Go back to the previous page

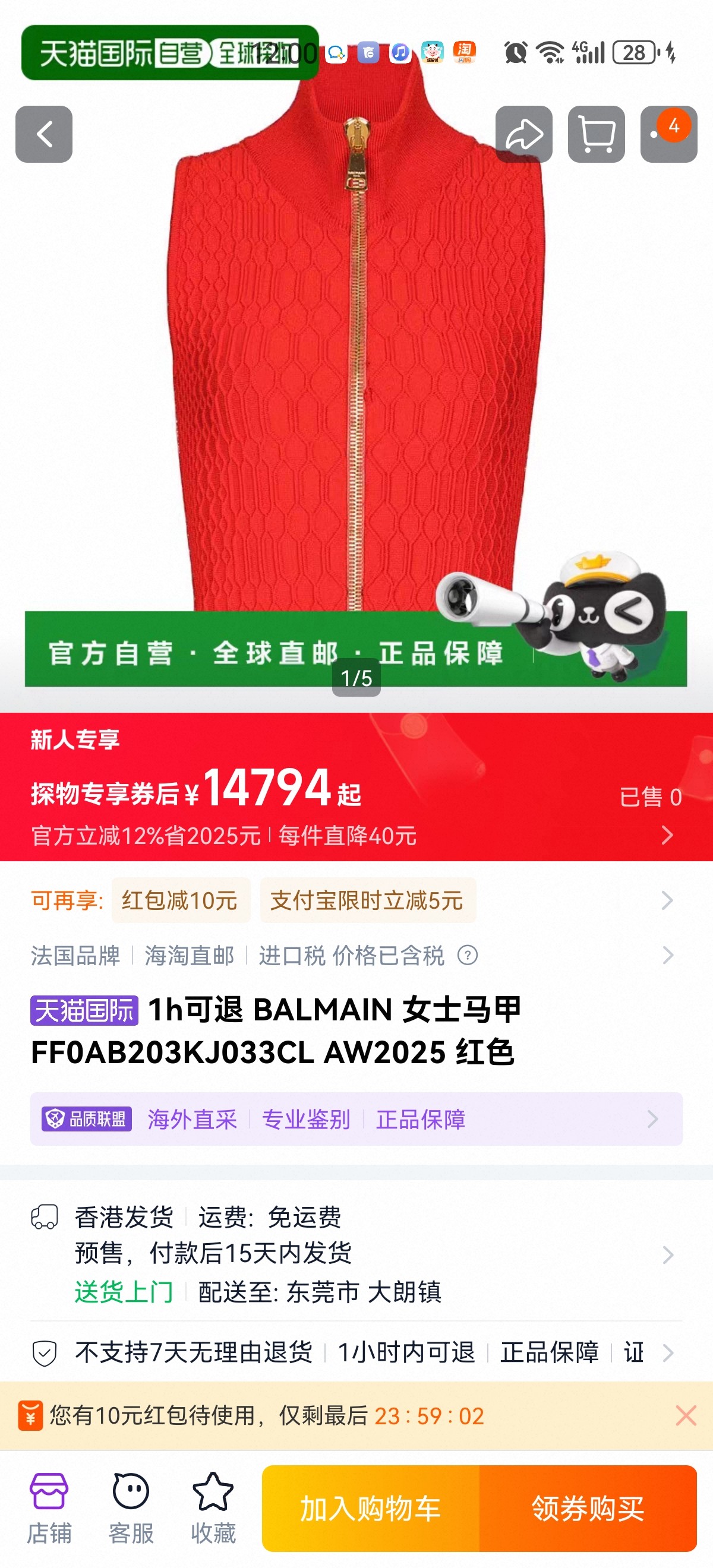point(44,134)
